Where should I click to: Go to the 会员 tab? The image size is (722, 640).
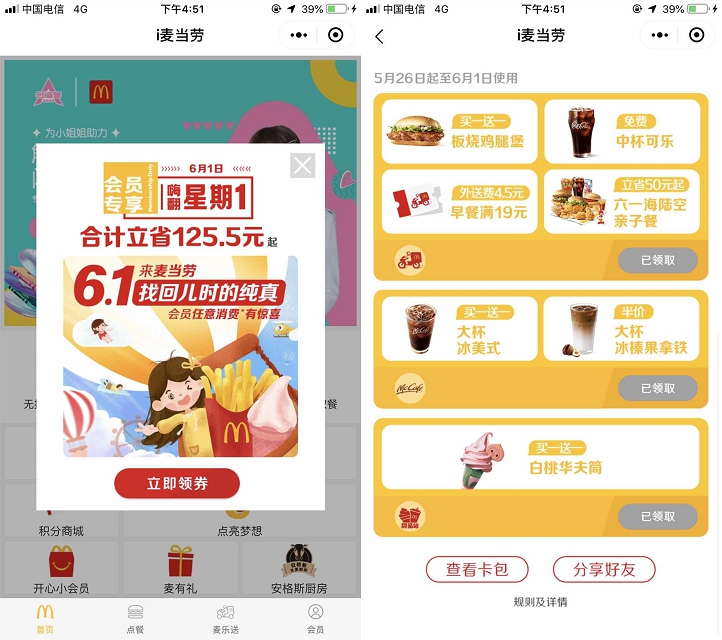coord(315,618)
